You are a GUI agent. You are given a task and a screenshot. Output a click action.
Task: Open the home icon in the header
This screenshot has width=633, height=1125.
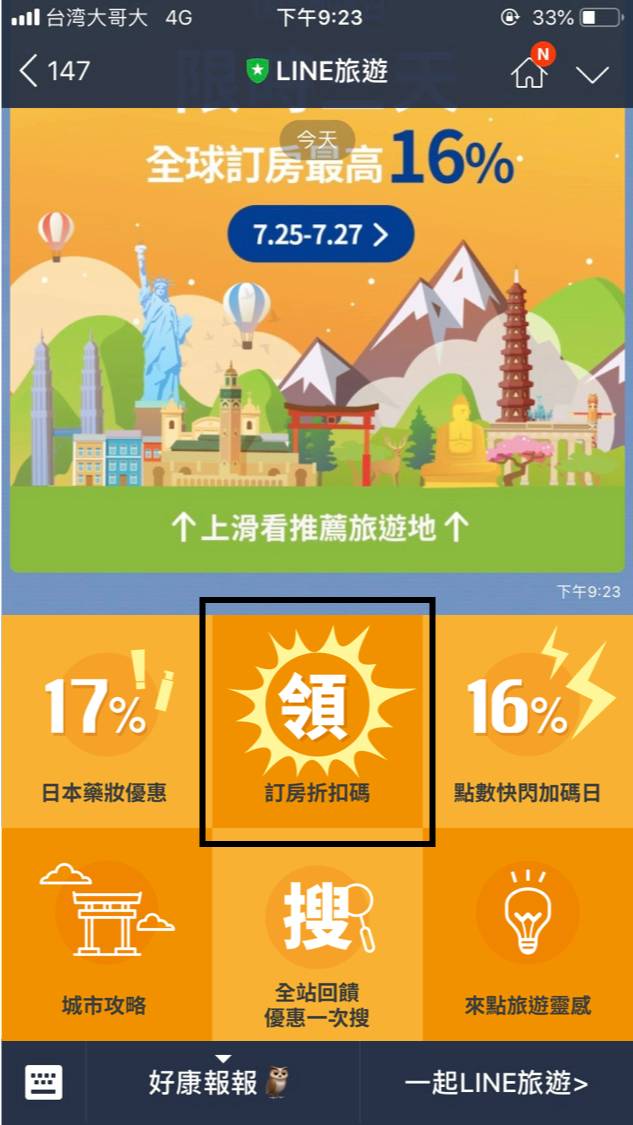coord(530,72)
